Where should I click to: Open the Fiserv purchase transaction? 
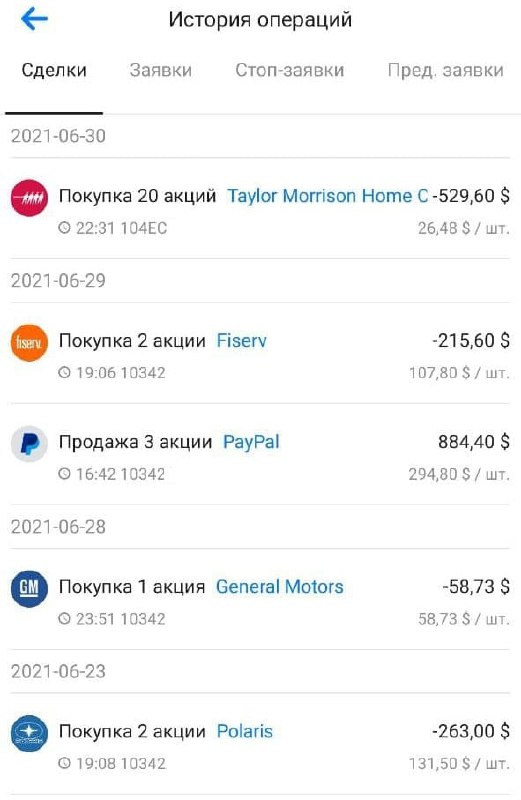point(260,354)
